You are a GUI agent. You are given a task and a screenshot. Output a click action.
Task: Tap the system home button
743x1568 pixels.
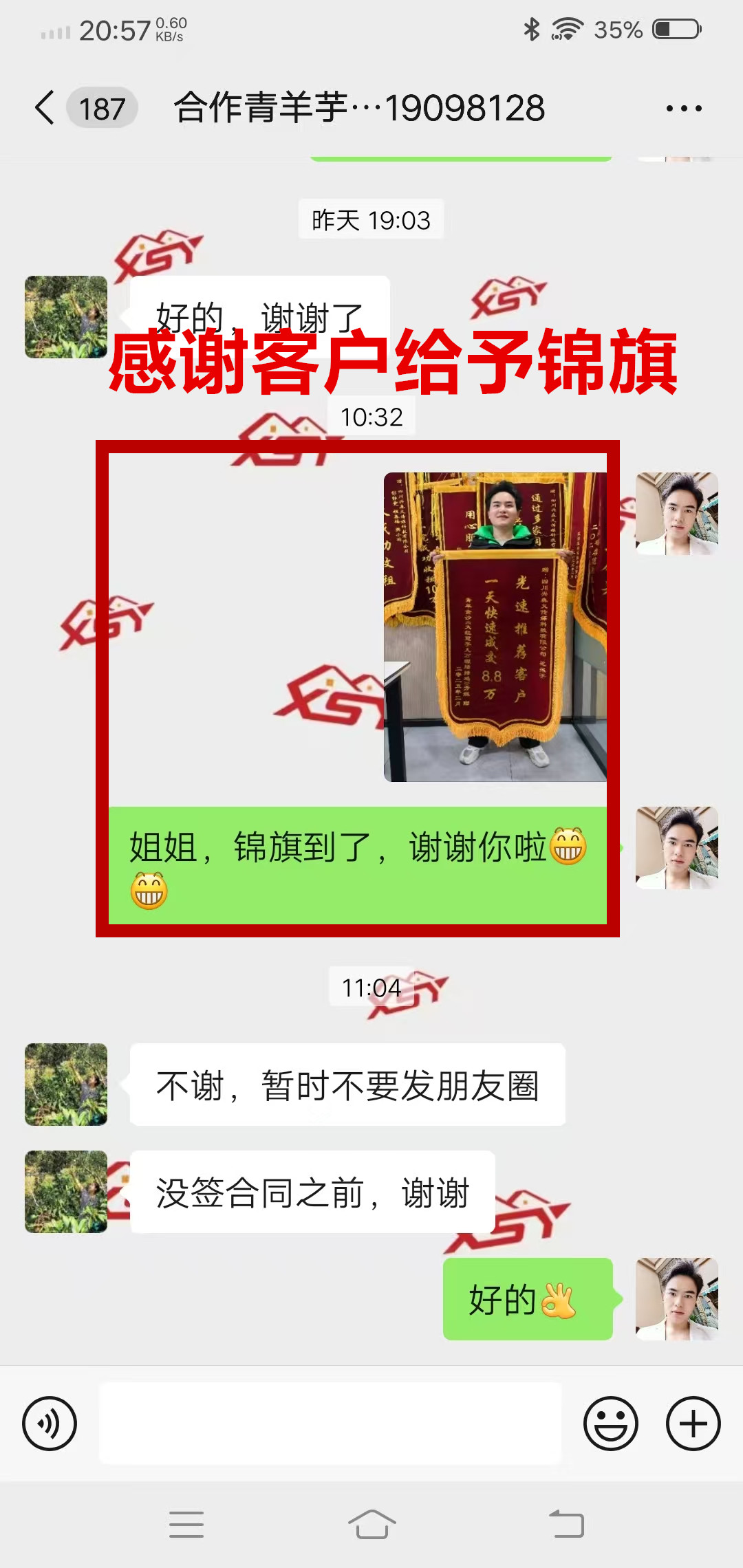coord(371,1525)
